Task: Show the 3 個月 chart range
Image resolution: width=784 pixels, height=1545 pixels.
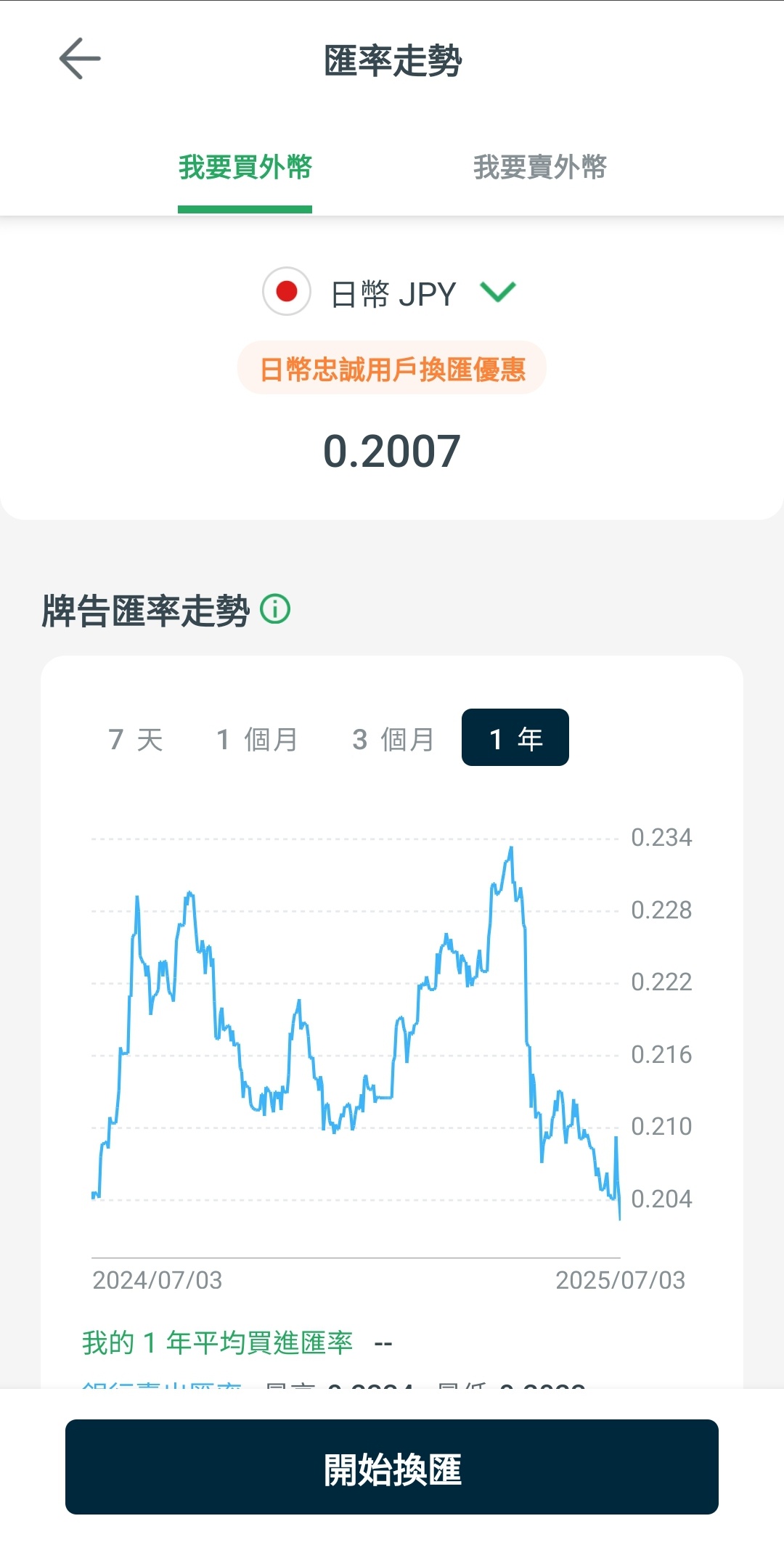Action: click(x=393, y=739)
